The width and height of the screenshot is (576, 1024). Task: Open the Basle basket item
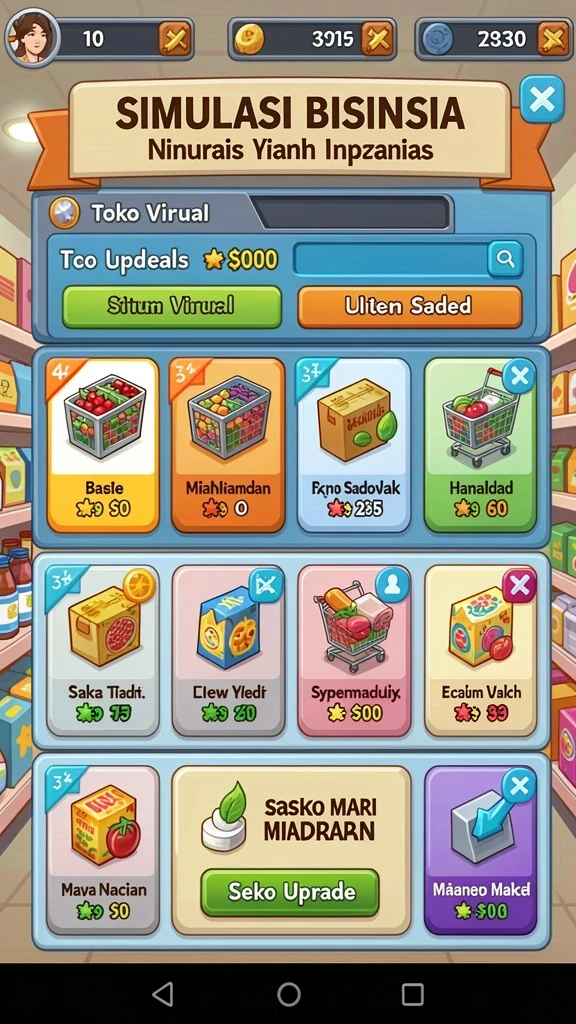click(x=103, y=445)
